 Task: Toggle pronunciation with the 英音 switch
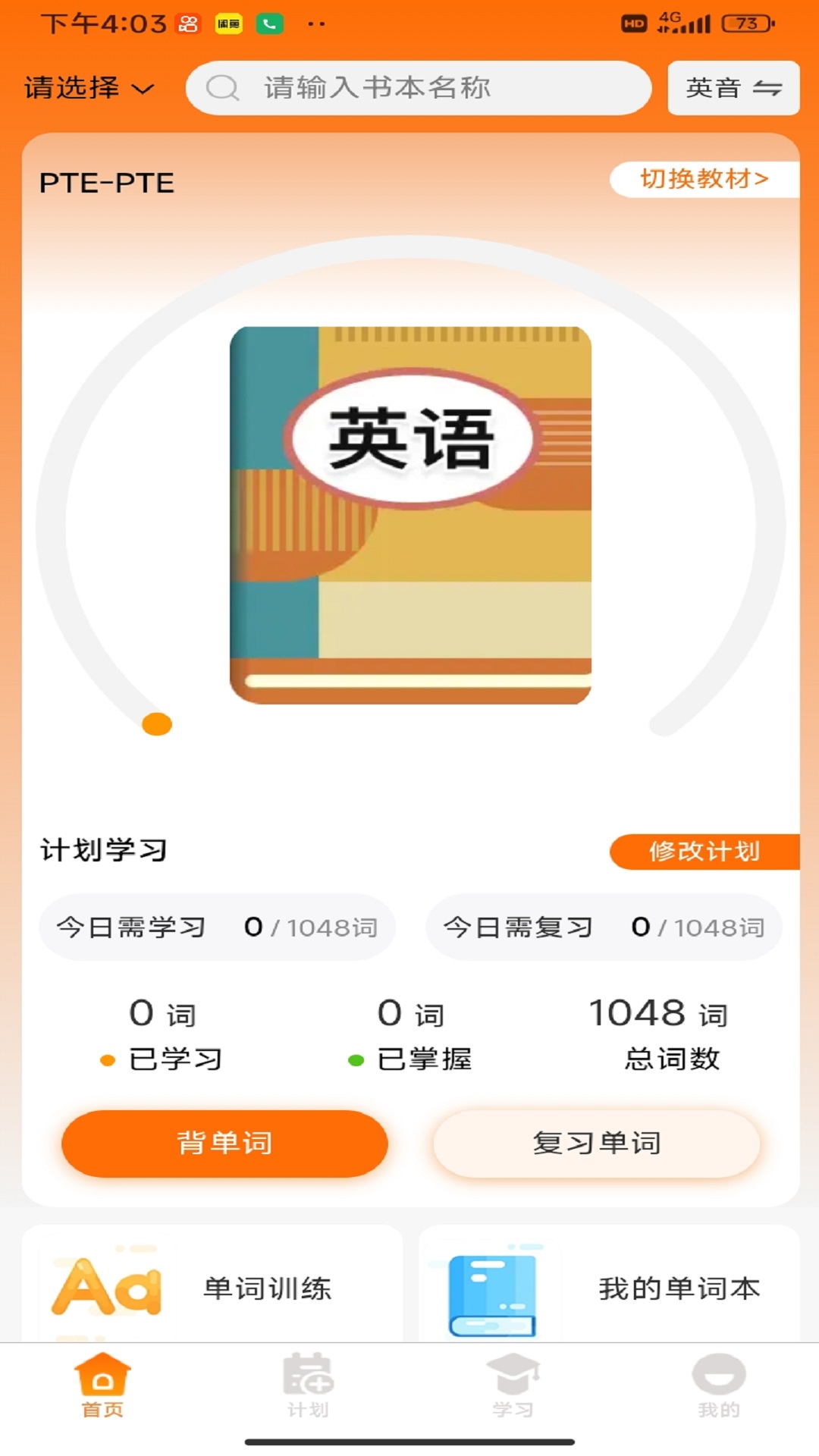732,89
